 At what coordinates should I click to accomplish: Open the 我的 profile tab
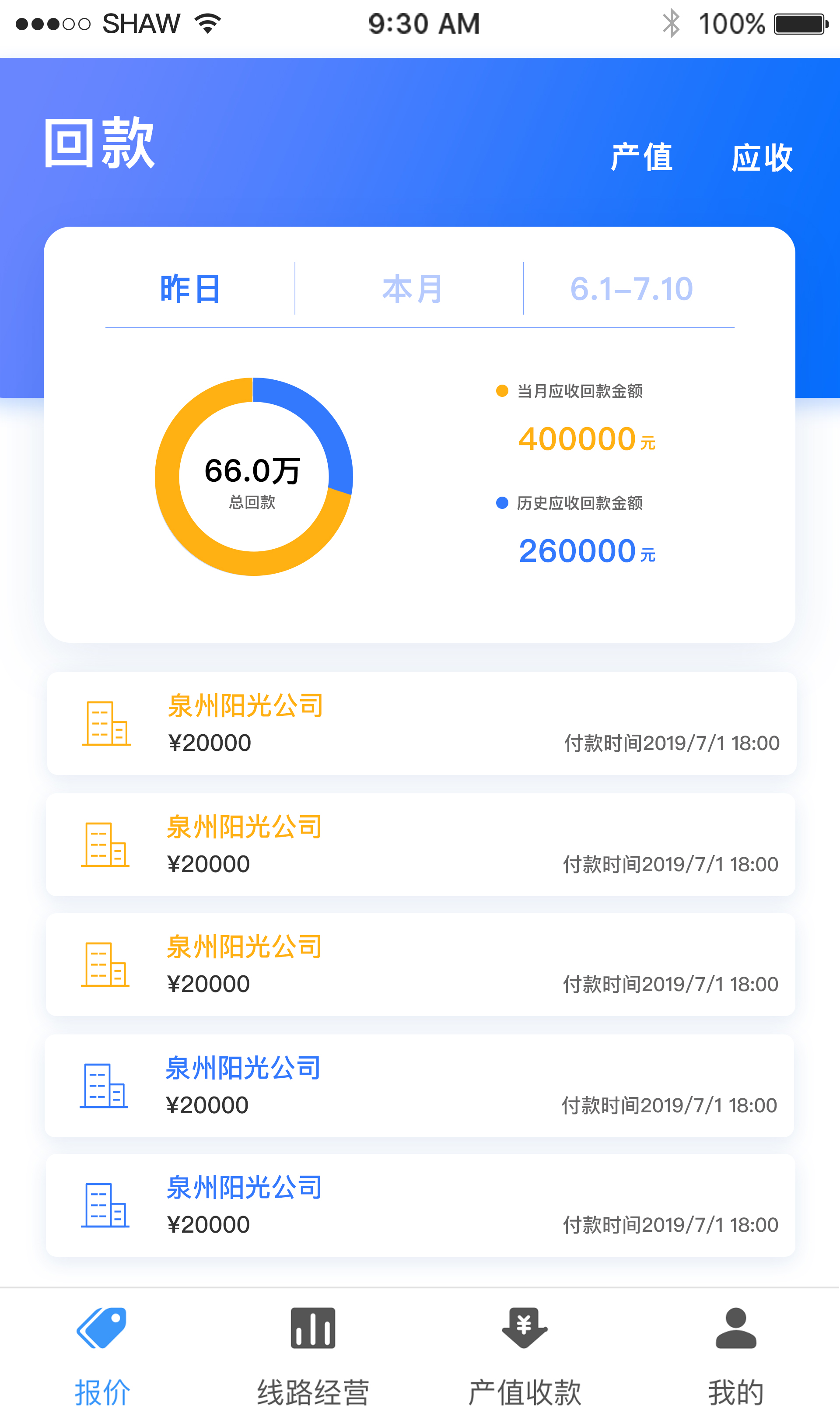pyautogui.click(x=735, y=1355)
